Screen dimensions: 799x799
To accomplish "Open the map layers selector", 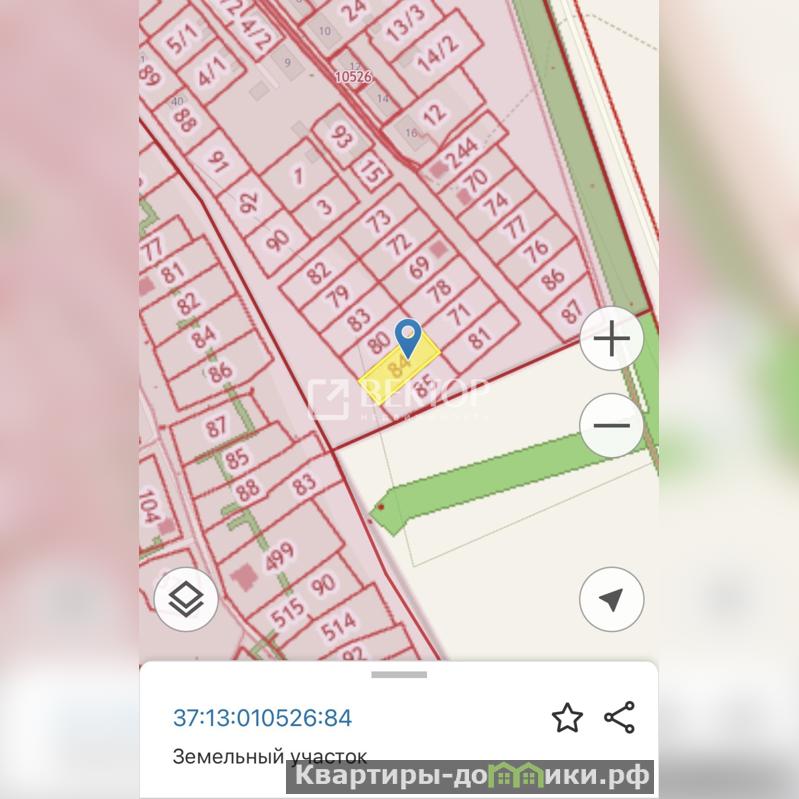I will (x=187, y=599).
